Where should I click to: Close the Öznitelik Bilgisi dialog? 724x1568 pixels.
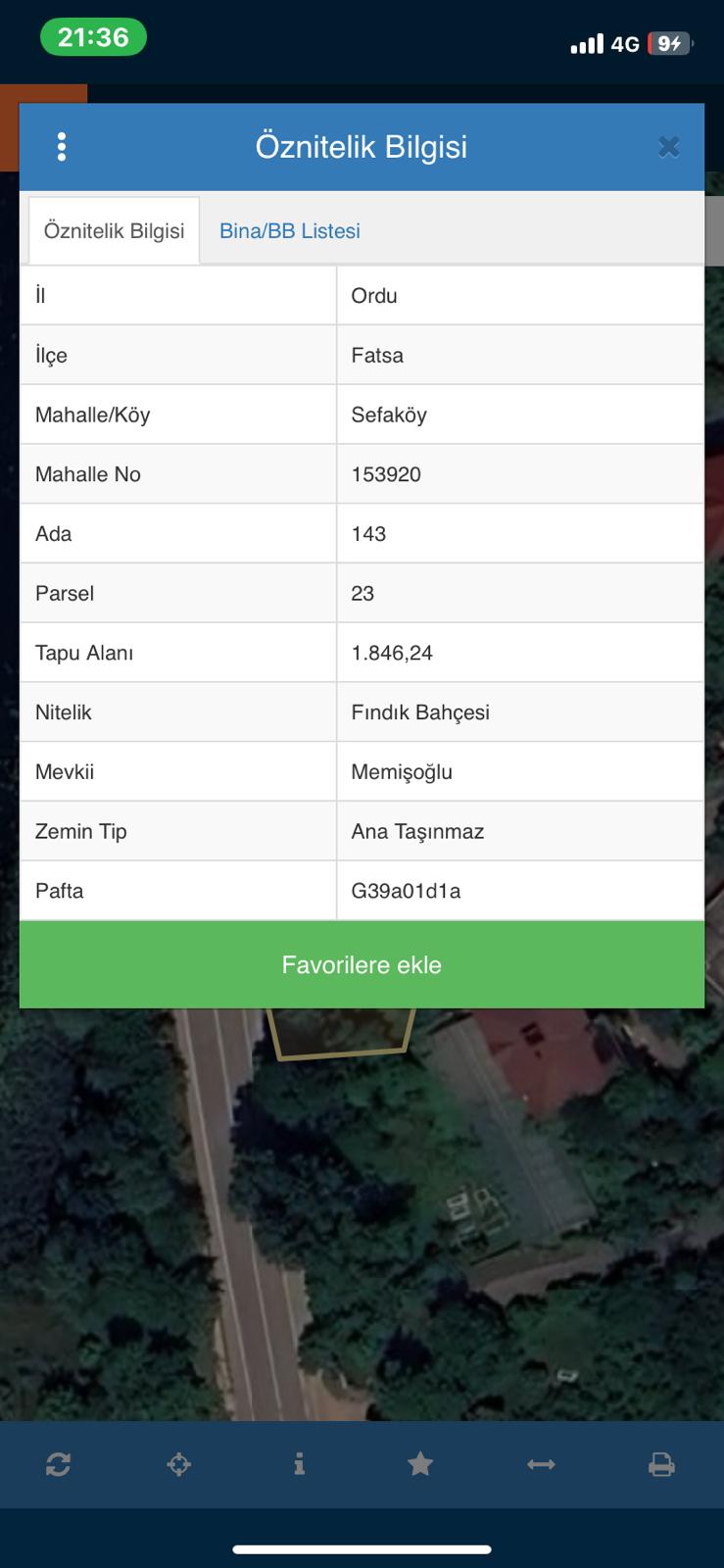pos(669,147)
